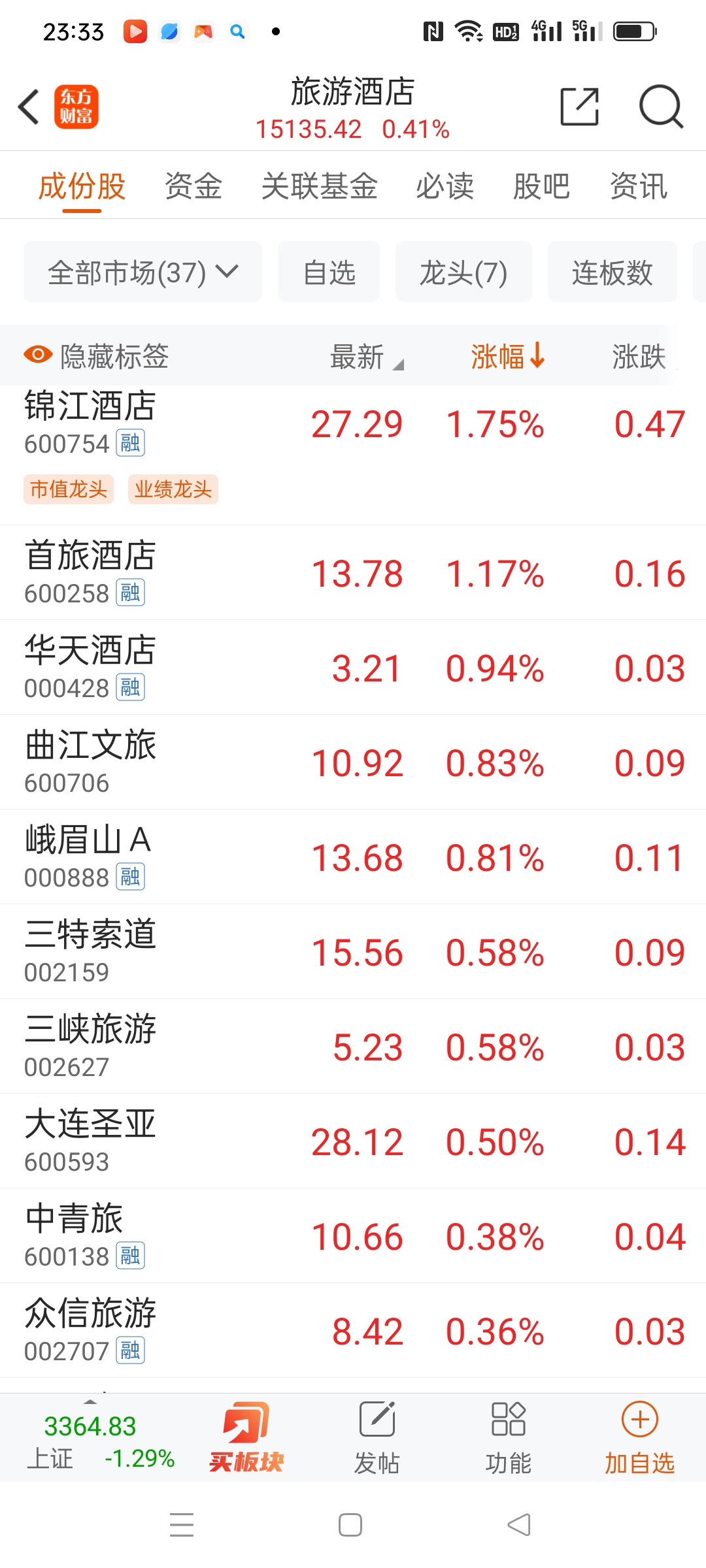The image size is (706, 1568).
Task: Sort list by 最新 price column
Action: [x=366, y=356]
